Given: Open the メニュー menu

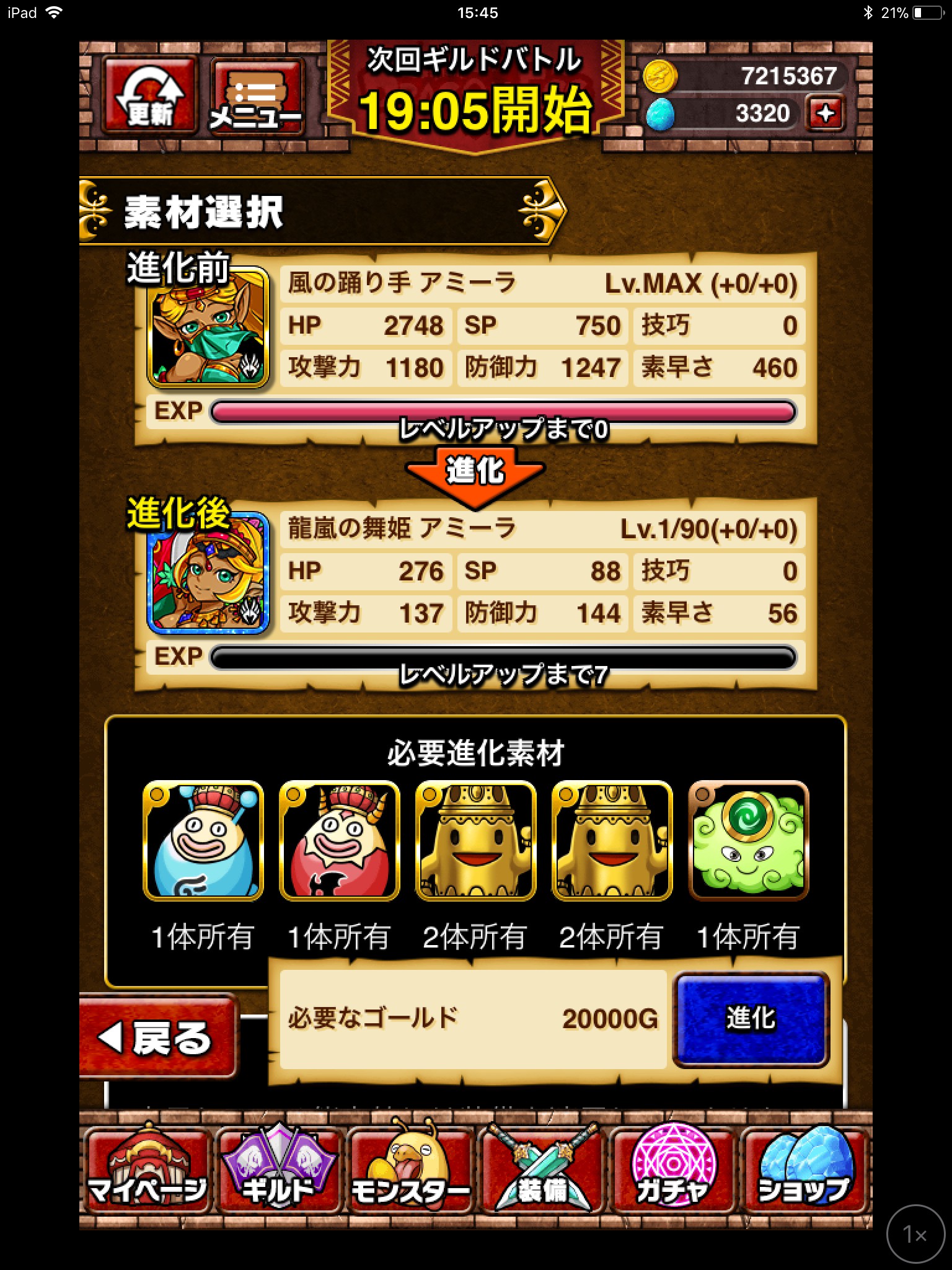Looking at the screenshot, I should tap(257, 95).
